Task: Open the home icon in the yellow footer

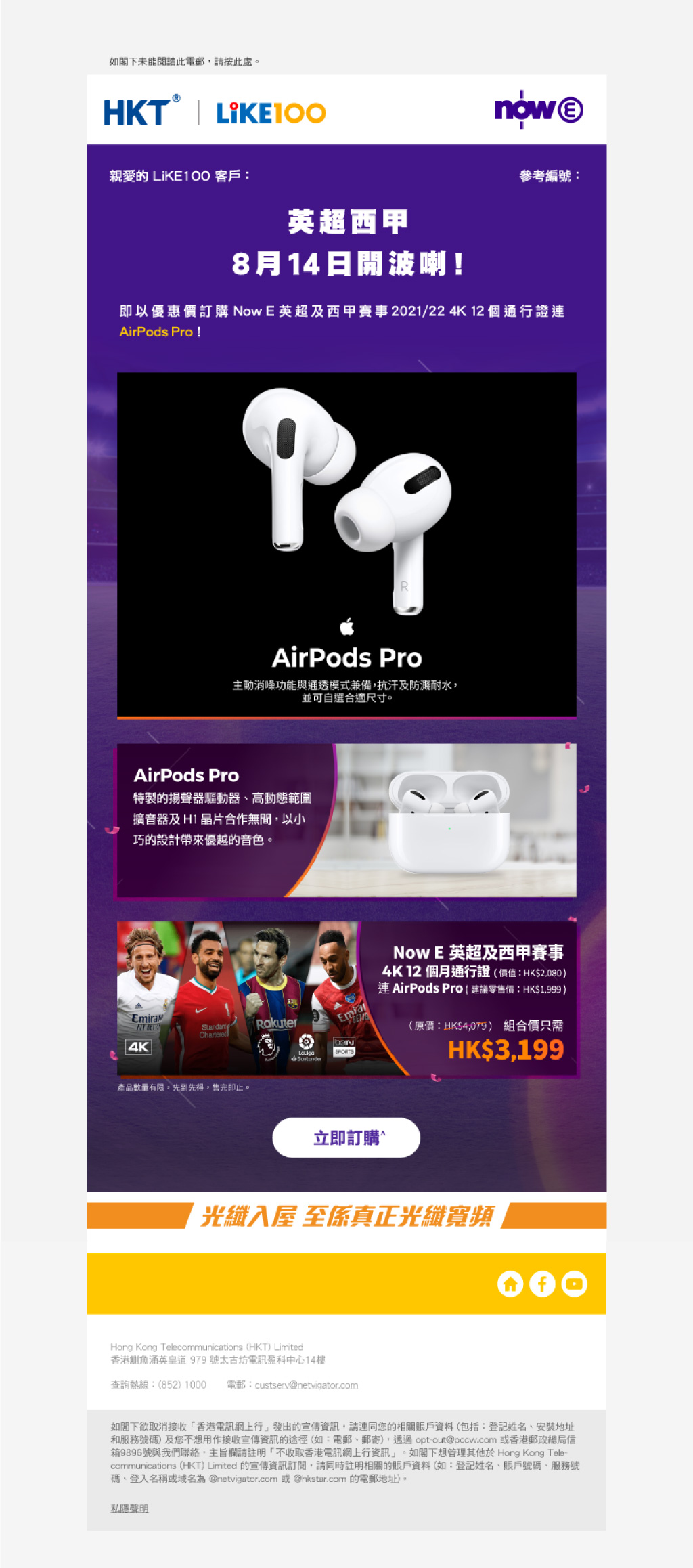Action: [x=510, y=1284]
